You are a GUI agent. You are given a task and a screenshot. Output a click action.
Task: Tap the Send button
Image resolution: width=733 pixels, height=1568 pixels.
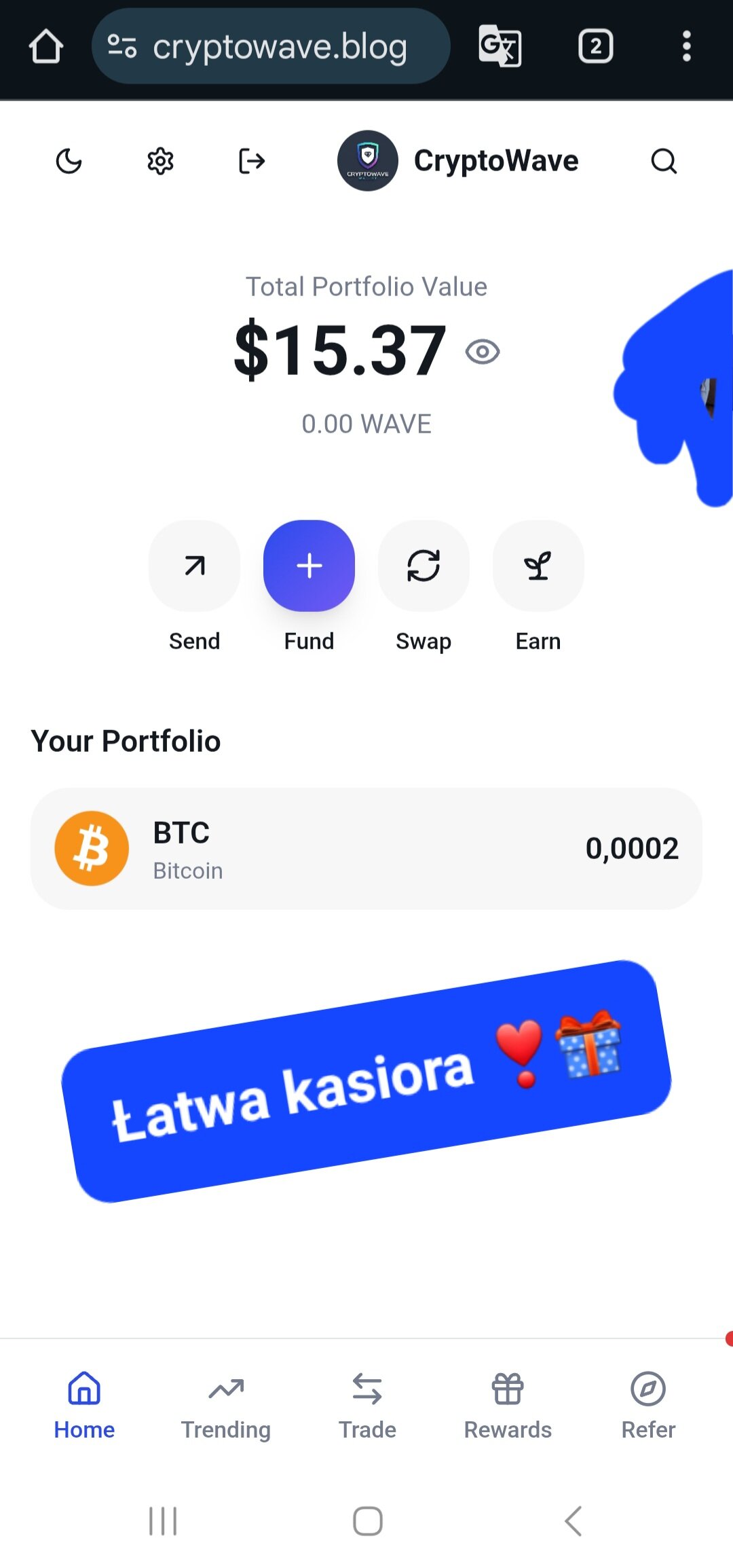pyautogui.click(x=194, y=566)
